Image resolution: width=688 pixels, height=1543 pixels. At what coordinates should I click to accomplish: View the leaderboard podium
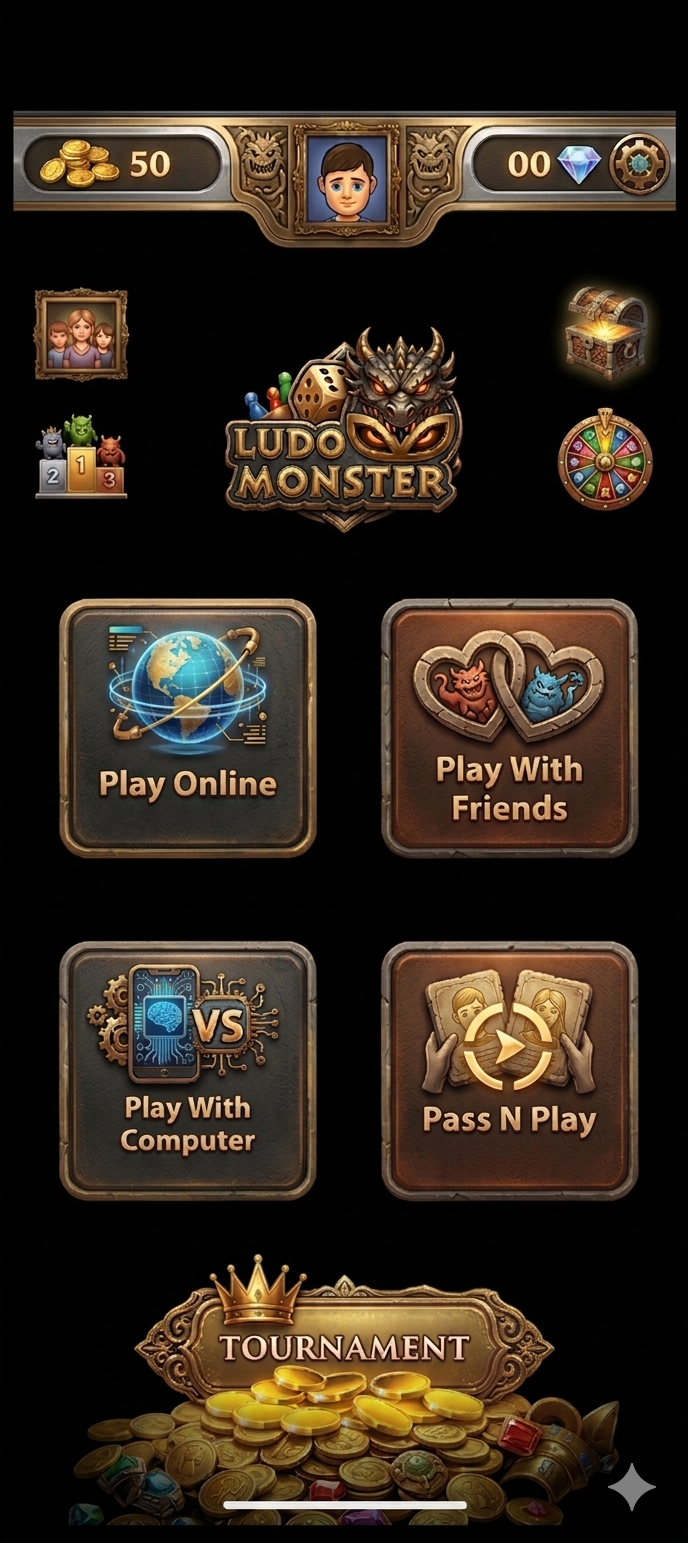(x=81, y=458)
